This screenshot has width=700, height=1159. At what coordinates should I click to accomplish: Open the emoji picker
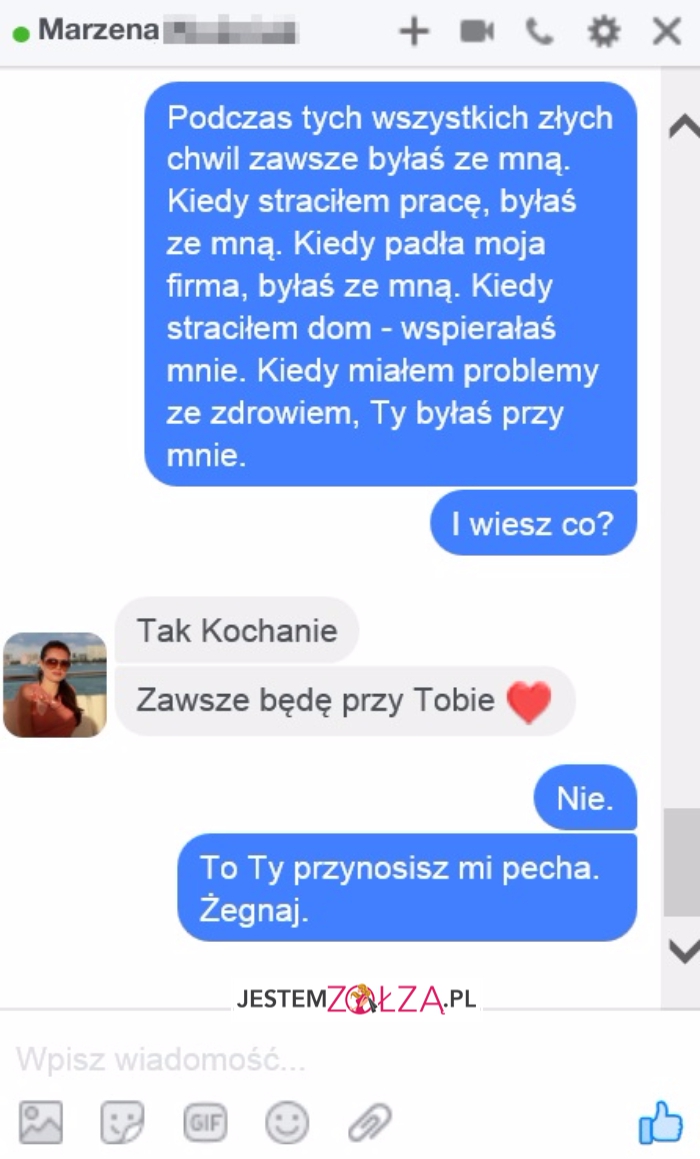(287, 1122)
